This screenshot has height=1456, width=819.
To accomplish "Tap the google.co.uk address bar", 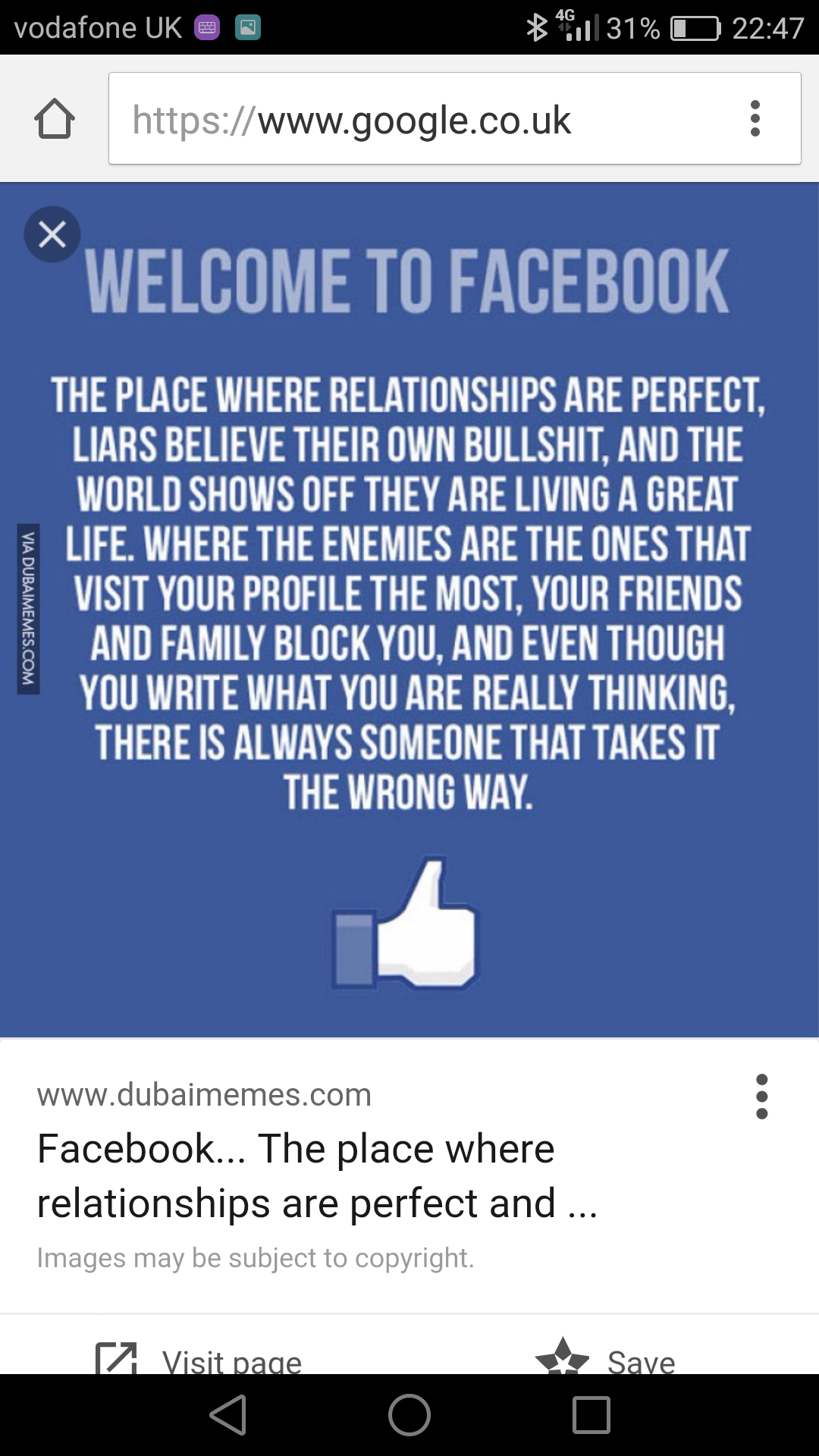I will 425,119.
